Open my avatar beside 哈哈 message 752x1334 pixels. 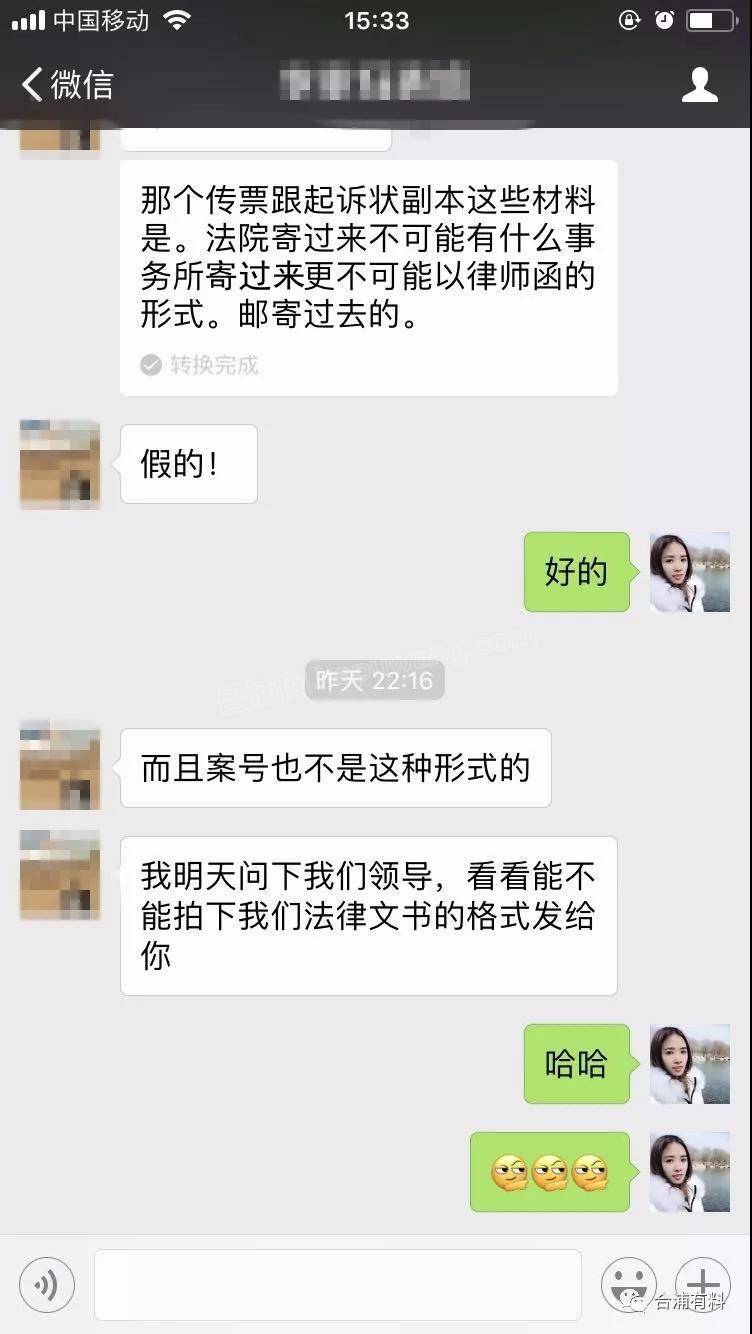(x=690, y=1064)
